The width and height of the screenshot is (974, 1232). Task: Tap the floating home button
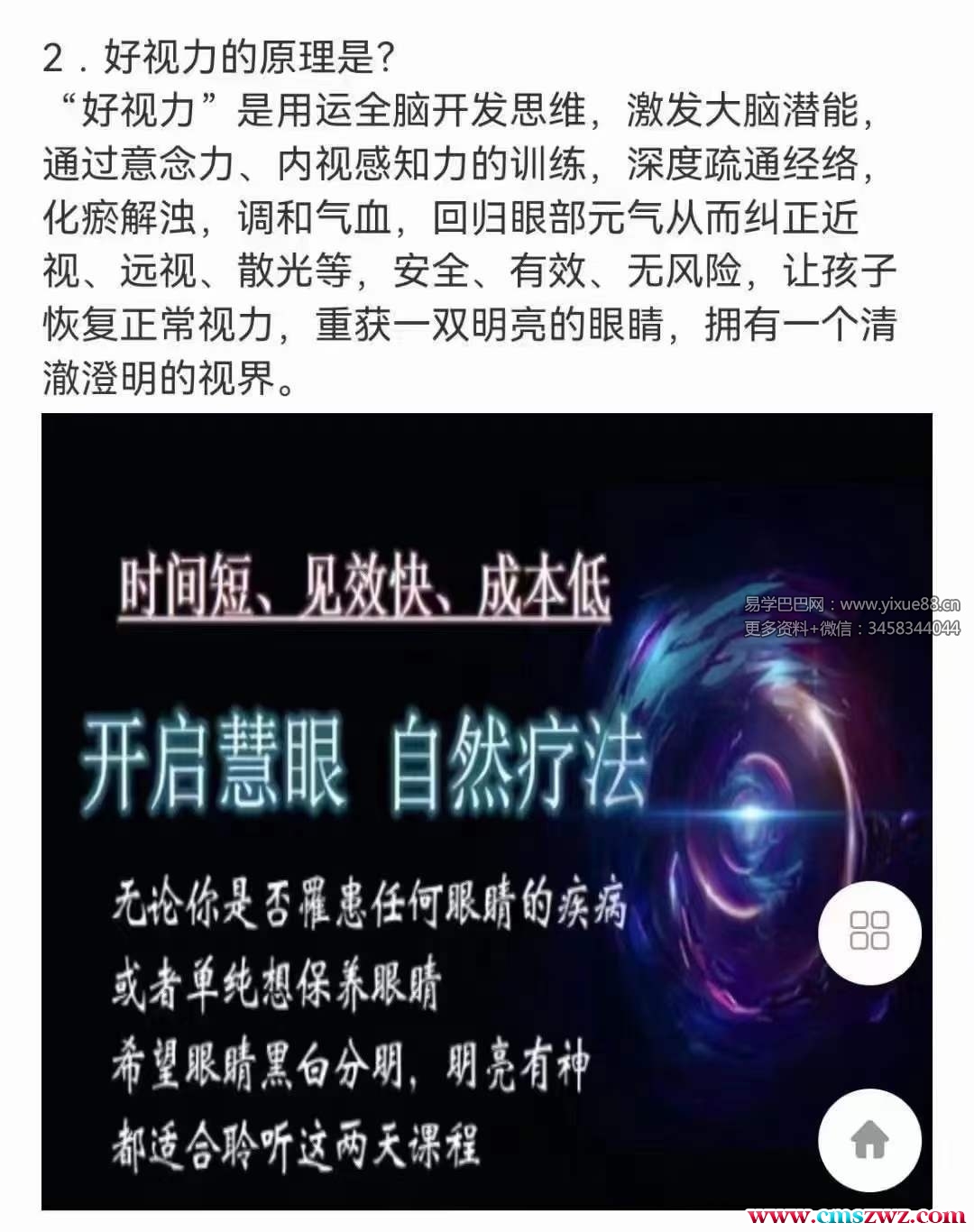coord(869,1140)
